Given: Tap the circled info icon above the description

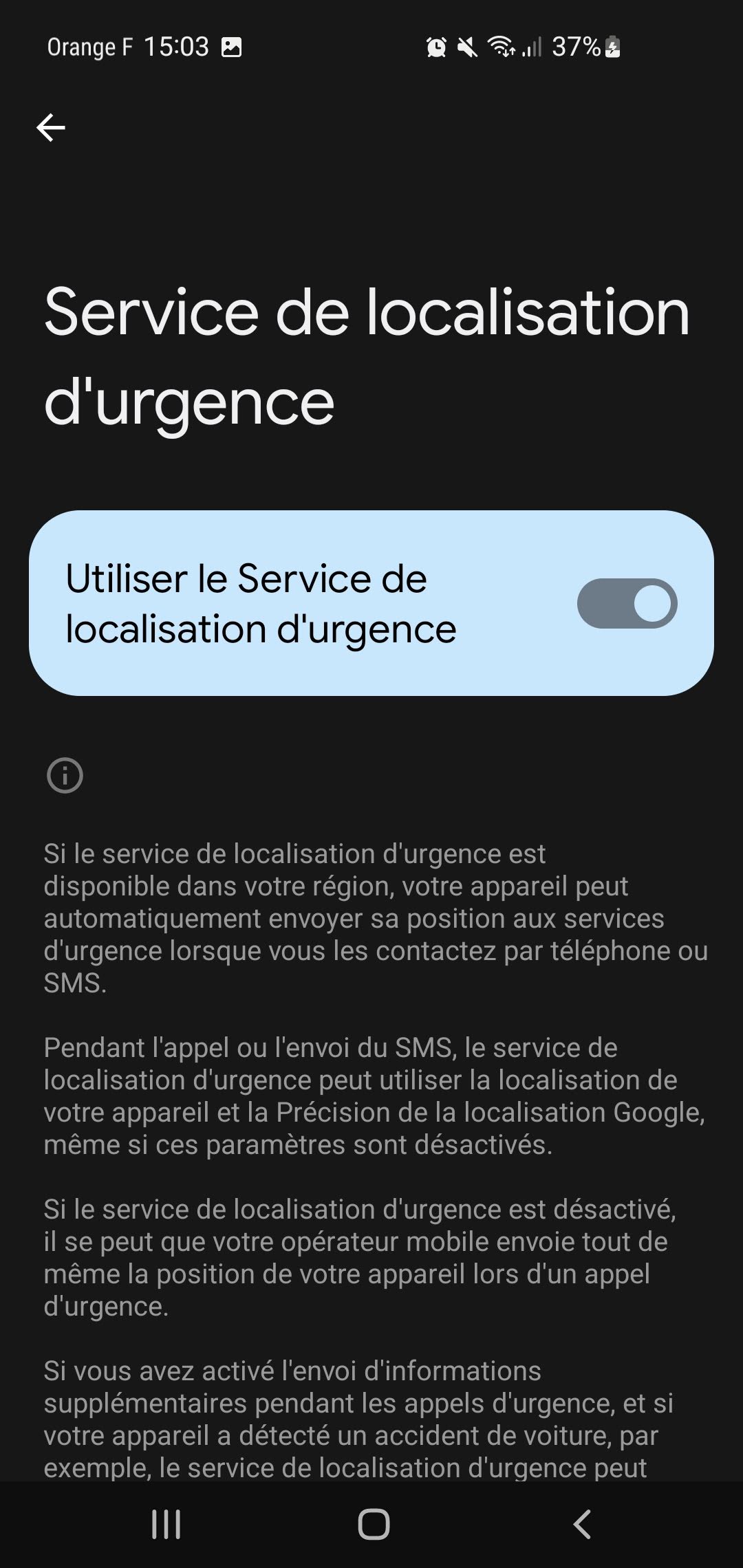Looking at the screenshot, I should click(x=67, y=776).
